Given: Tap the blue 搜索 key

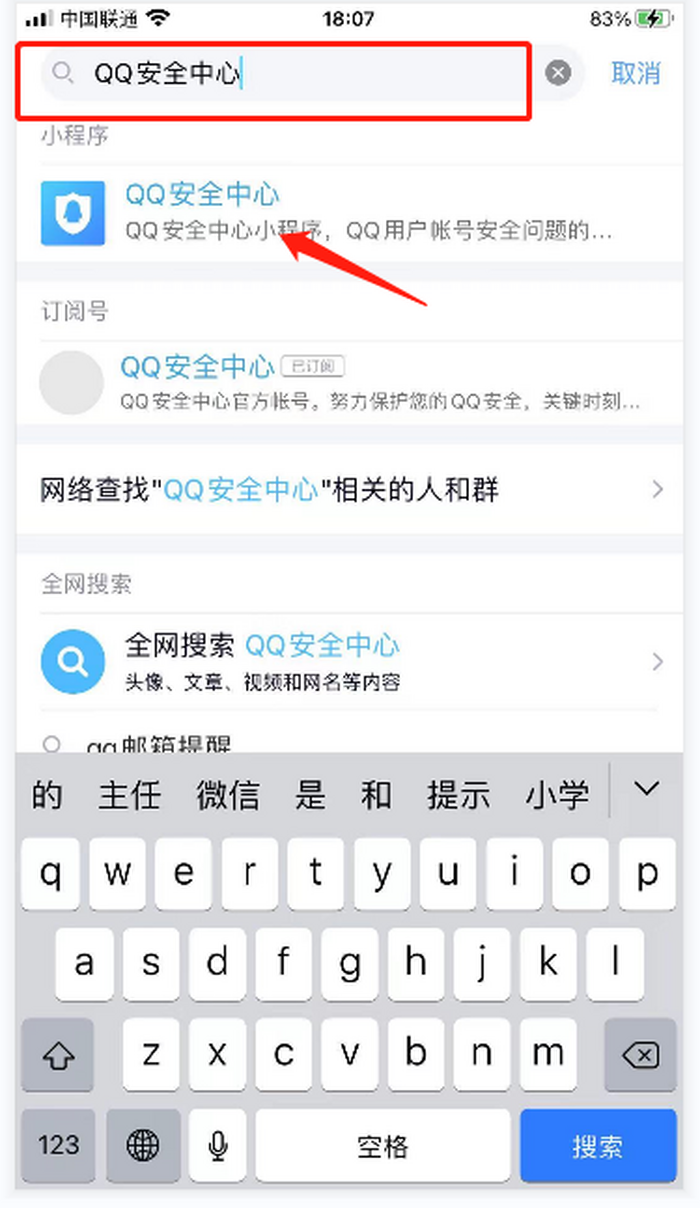Looking at the screenshot, I should click(x=598, y=1146).
